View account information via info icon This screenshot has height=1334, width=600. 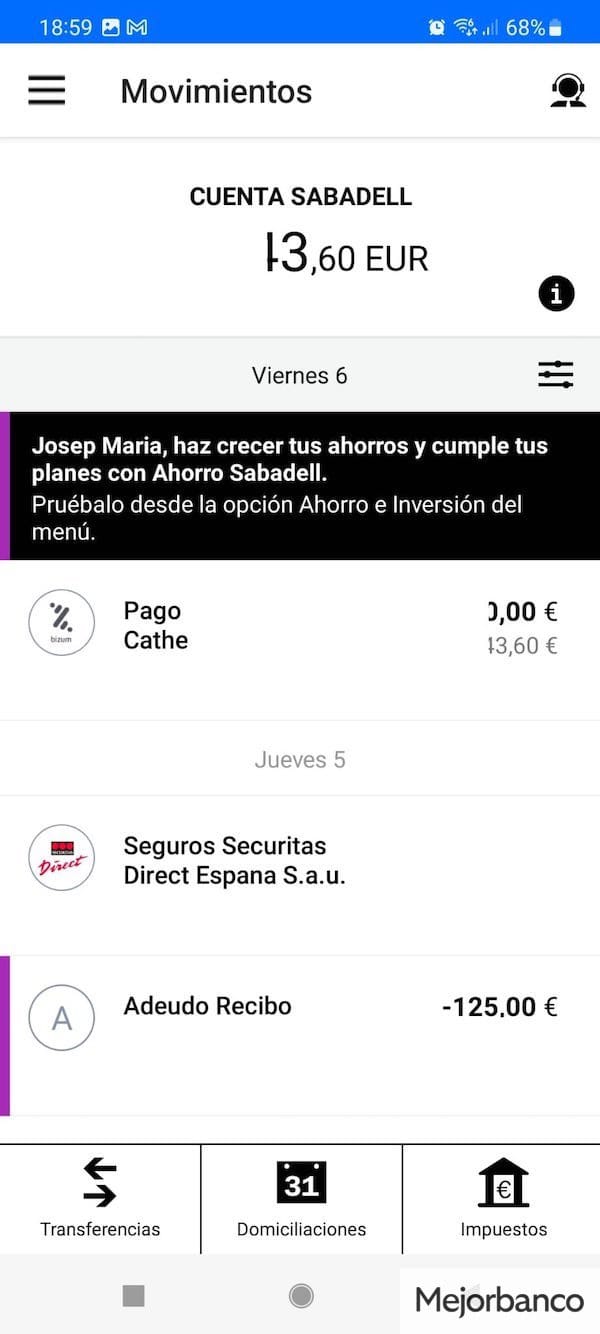coord(556,294)
